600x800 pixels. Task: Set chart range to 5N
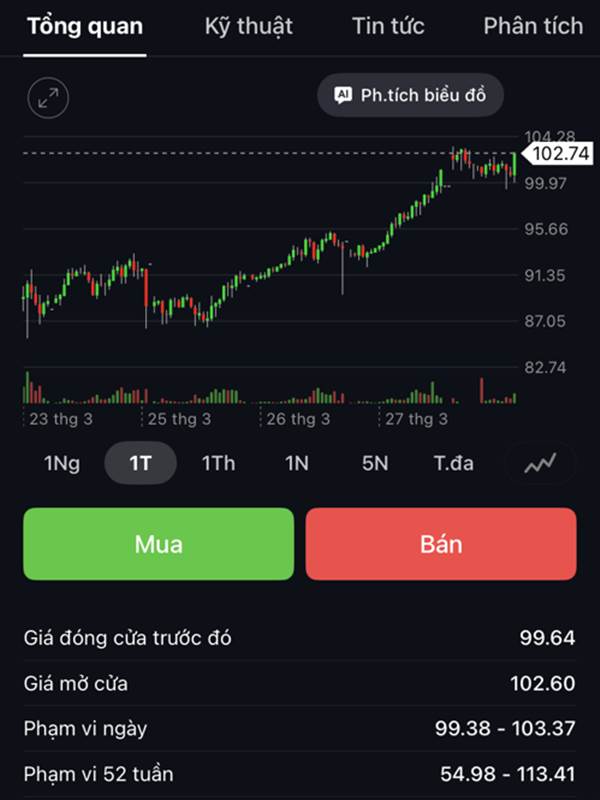pyautogui.click(x=375, y=463)
